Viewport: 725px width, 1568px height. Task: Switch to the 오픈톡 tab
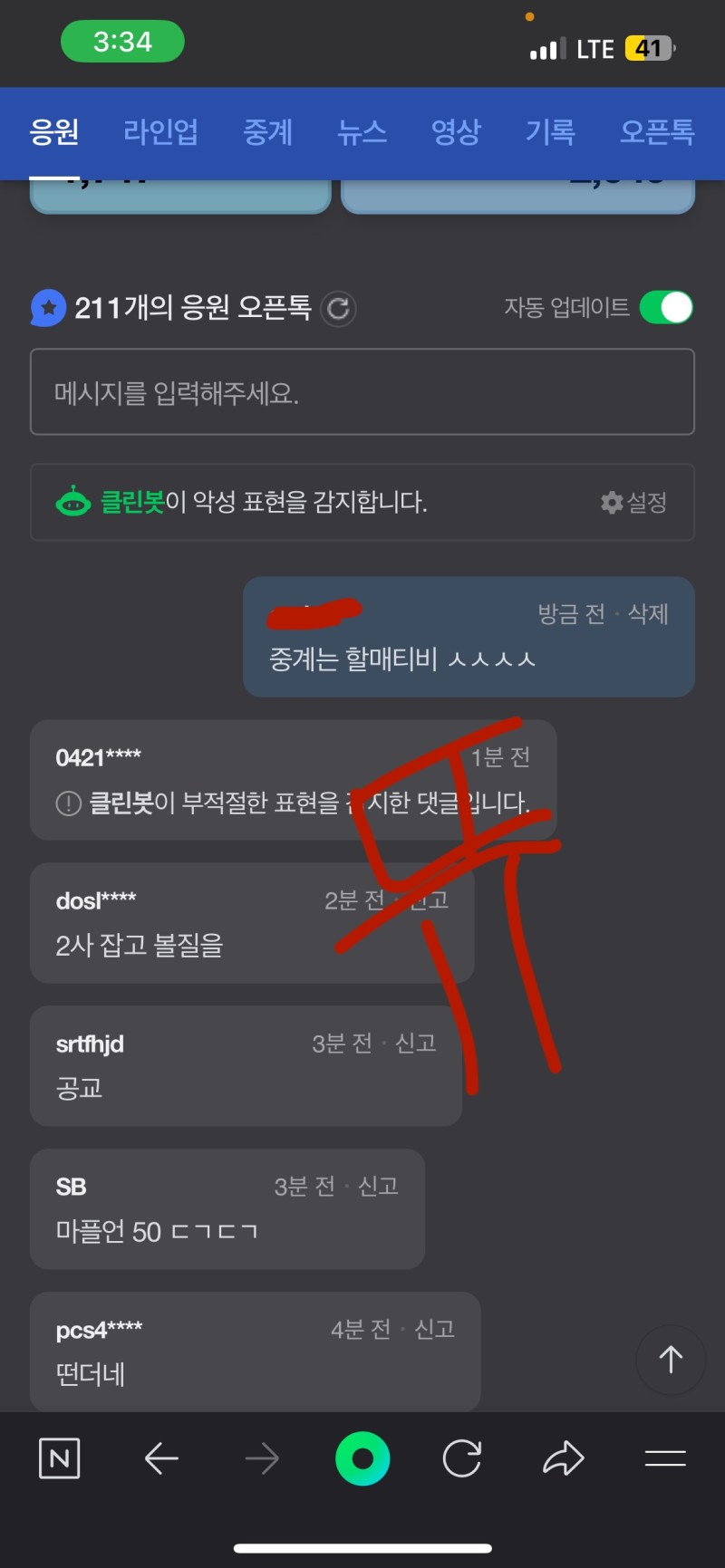[656, 132]
